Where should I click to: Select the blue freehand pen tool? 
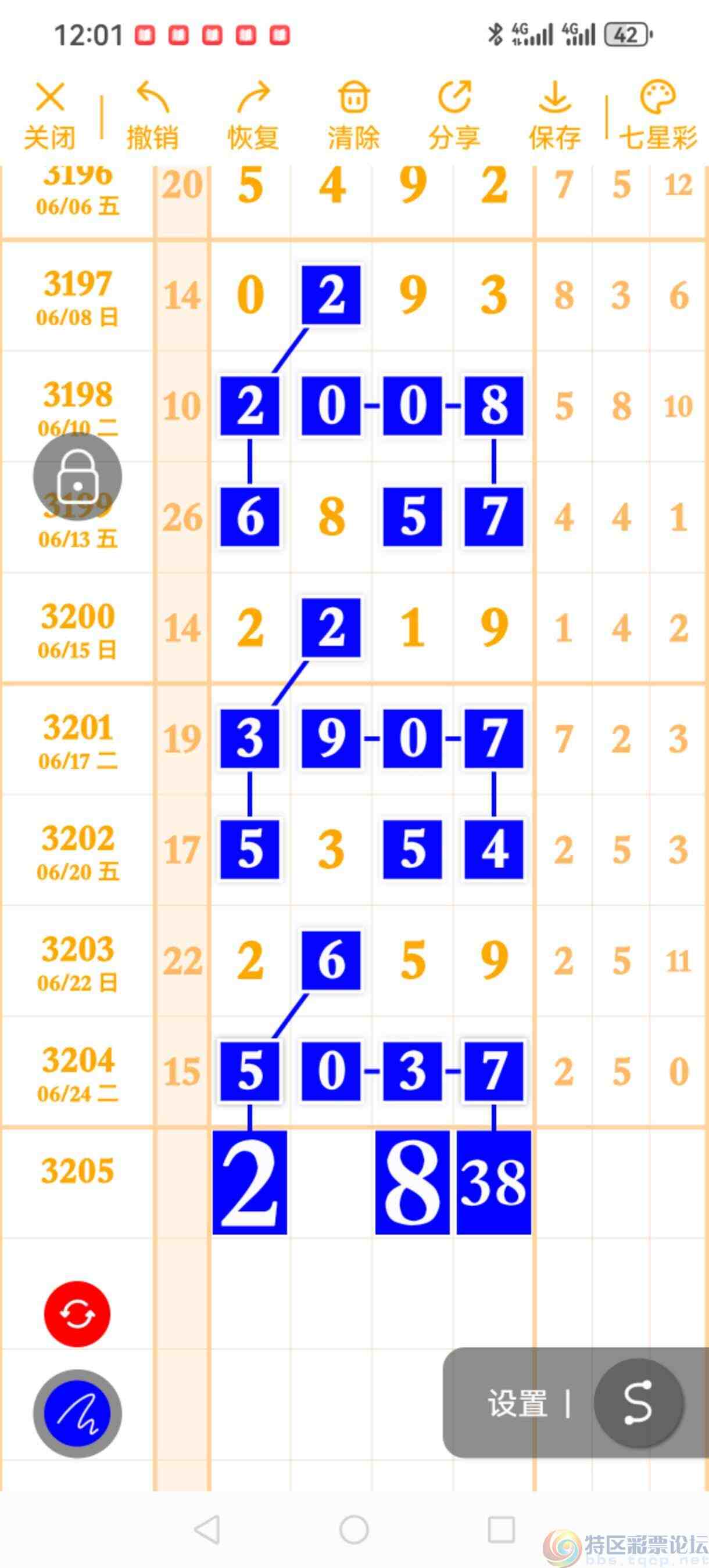pyautogui.click(x=77, y=1414)
